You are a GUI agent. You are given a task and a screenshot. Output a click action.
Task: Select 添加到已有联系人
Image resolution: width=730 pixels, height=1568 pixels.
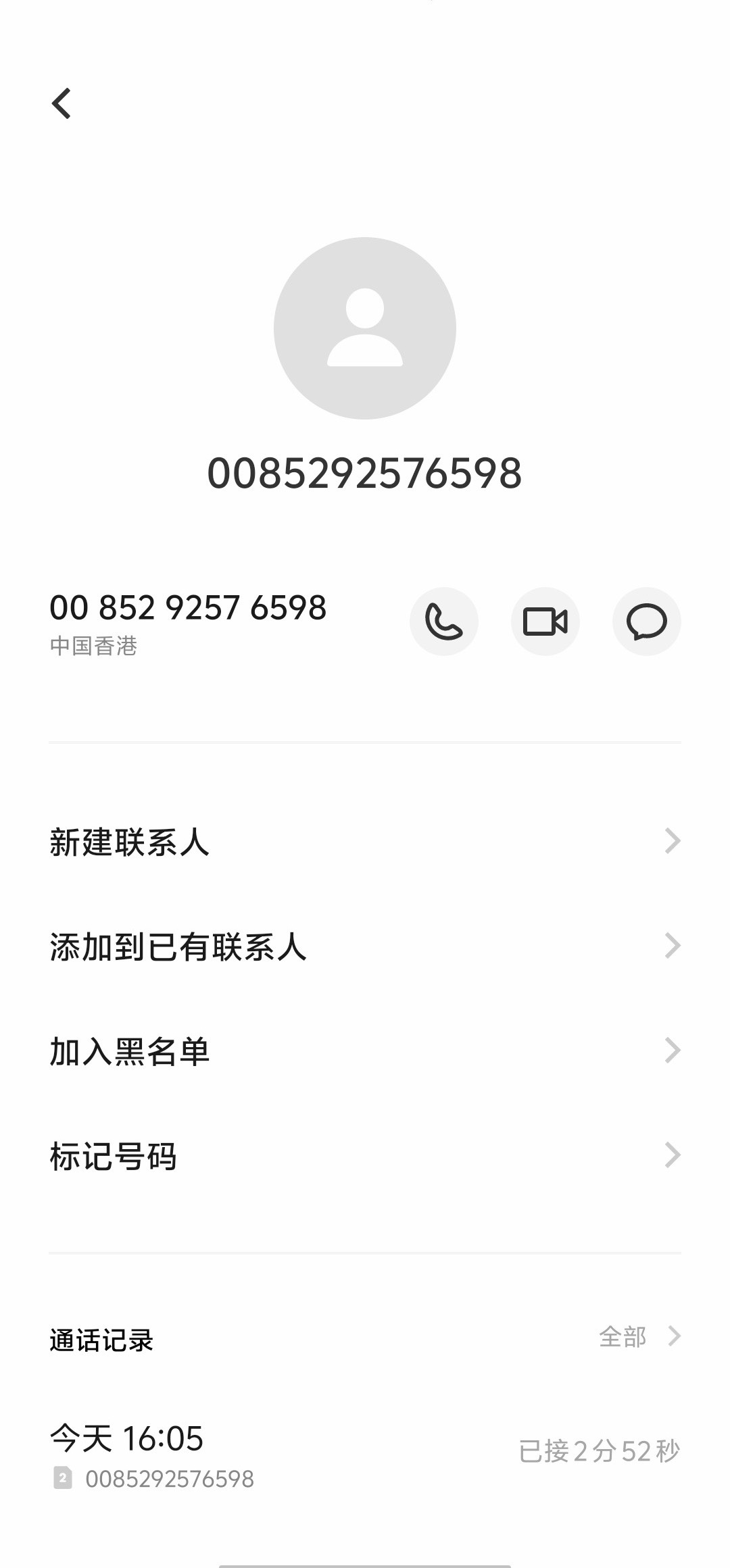(x=365, y=946)
